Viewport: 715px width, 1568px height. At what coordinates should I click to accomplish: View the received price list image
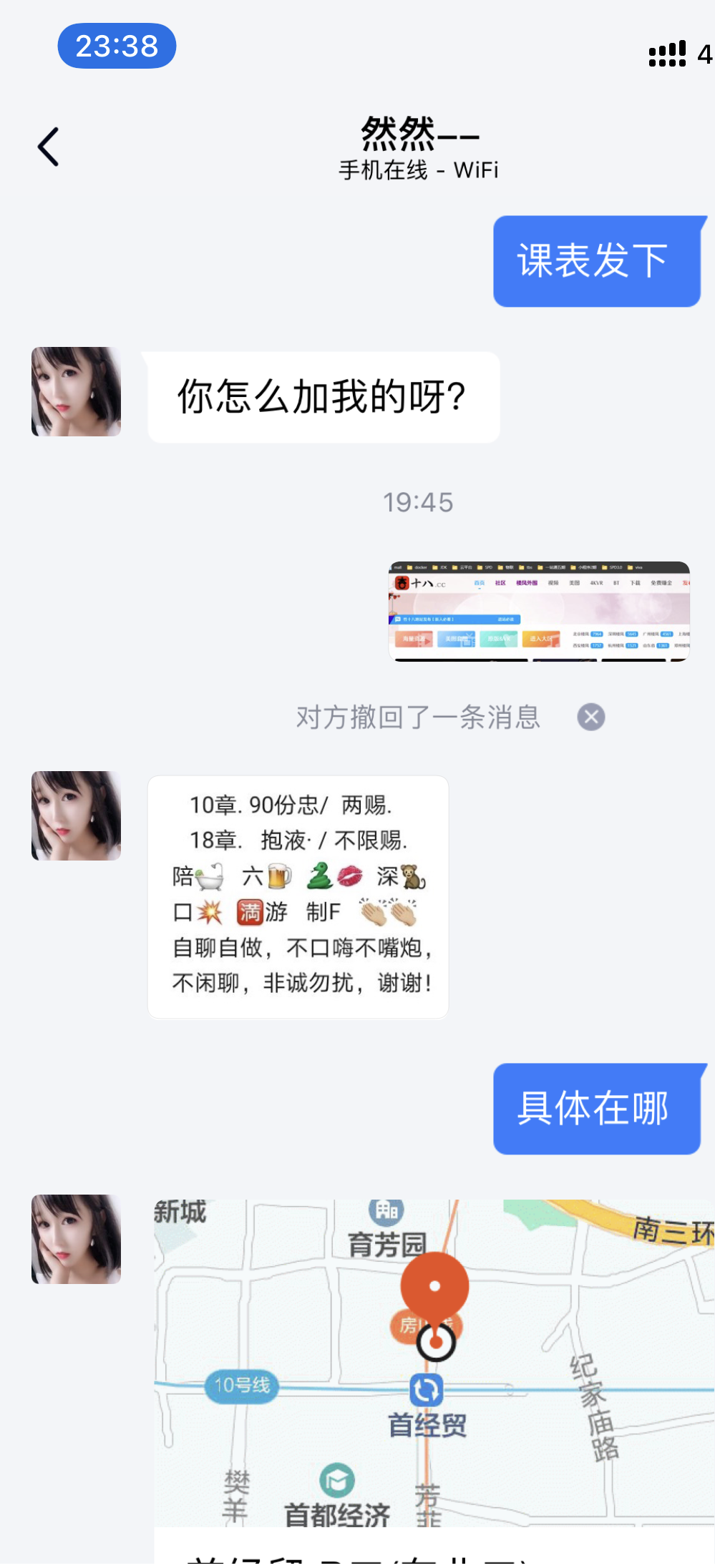pyautogui.click(x=298, y=896)
